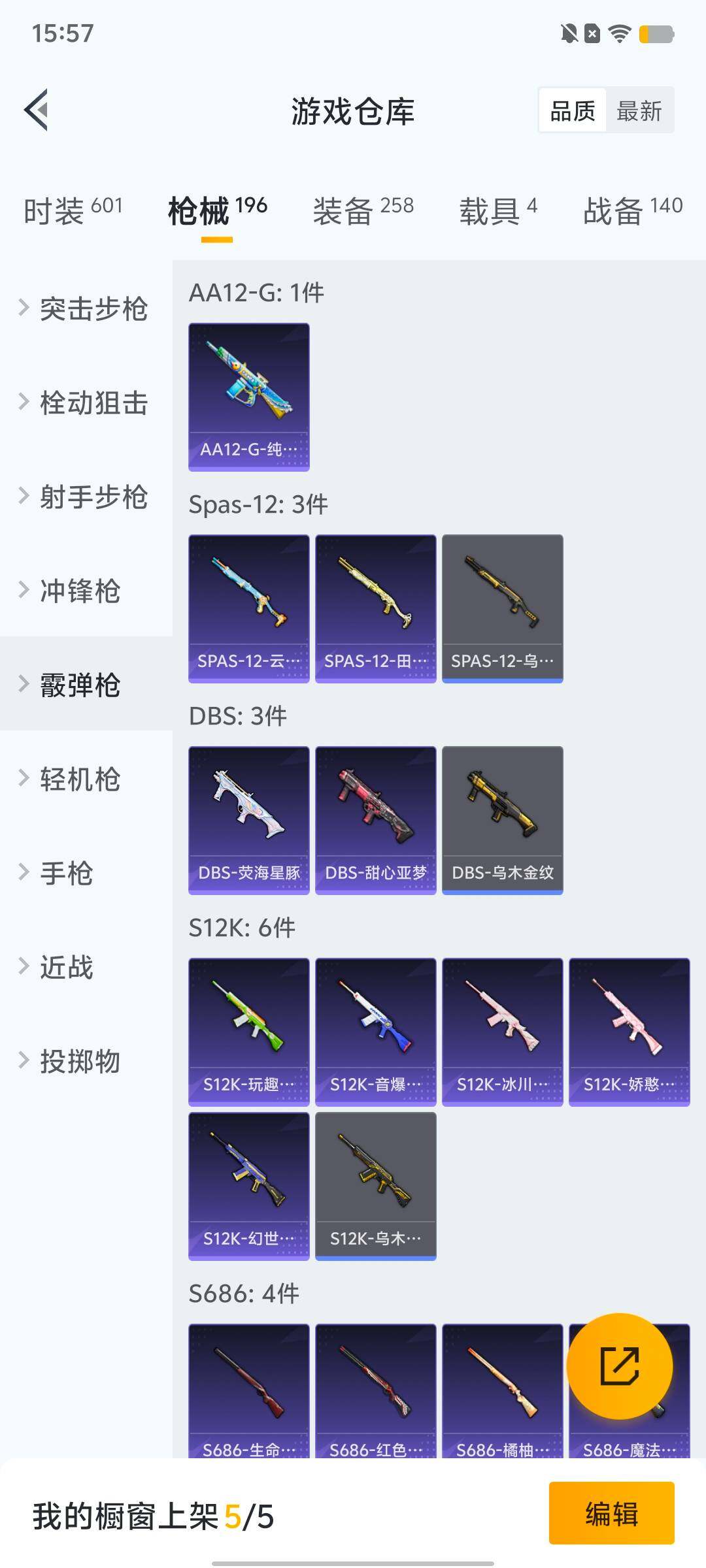
Task: Open the AA12-G-纯 weapon skin tile
Action: [248, 397]
